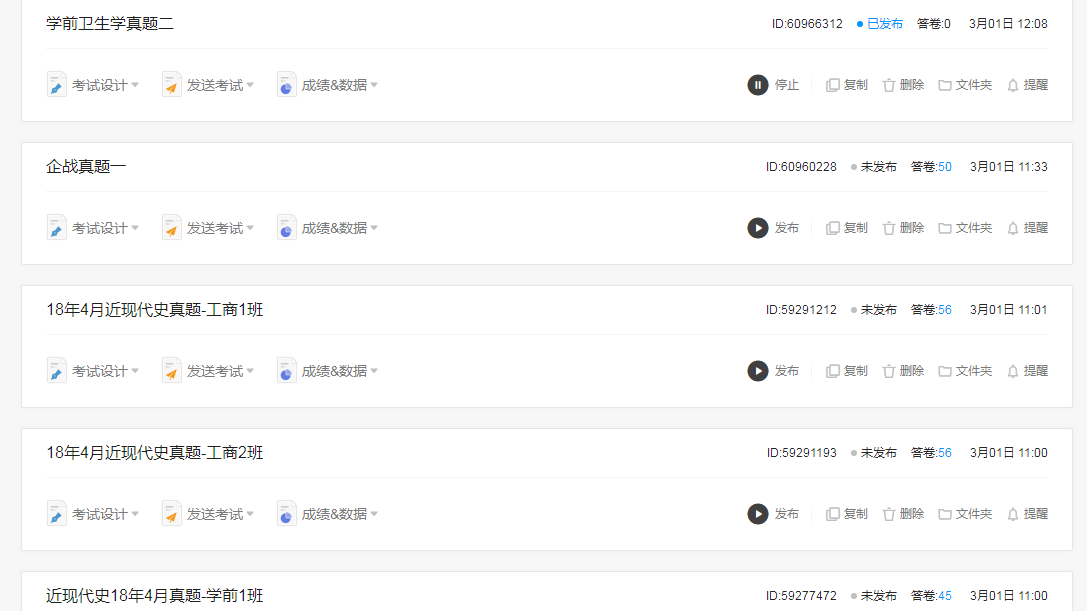Stop the 学前卫生学真题二 exam
Screen dimensions: 1087x611
pyautogui.click(x=774, y=85)
